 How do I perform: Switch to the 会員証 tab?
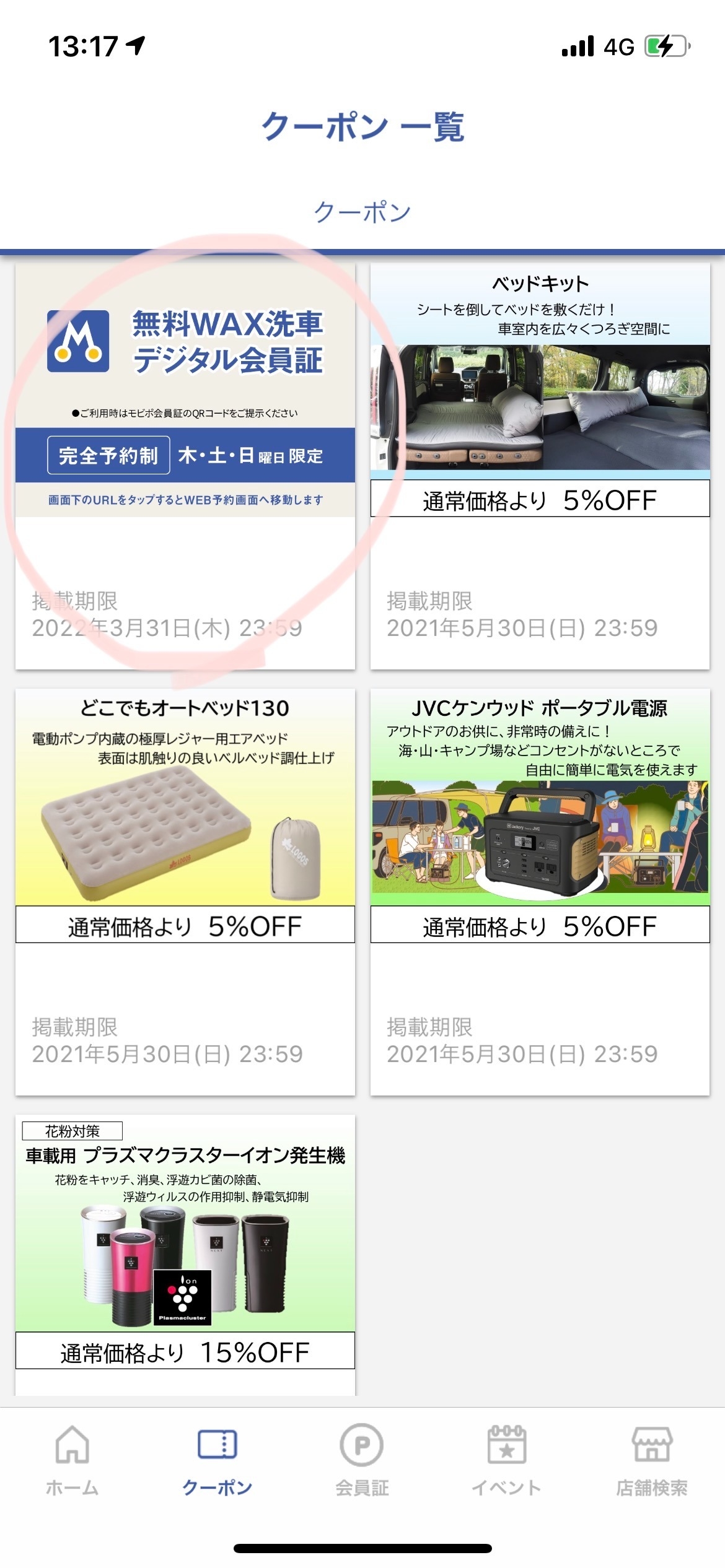click(362, 1461)
